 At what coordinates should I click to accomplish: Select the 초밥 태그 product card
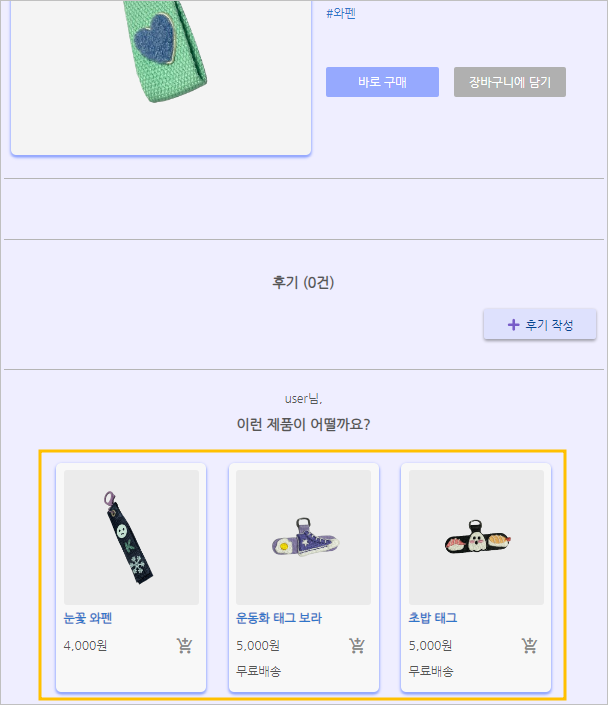pos(476,538)
